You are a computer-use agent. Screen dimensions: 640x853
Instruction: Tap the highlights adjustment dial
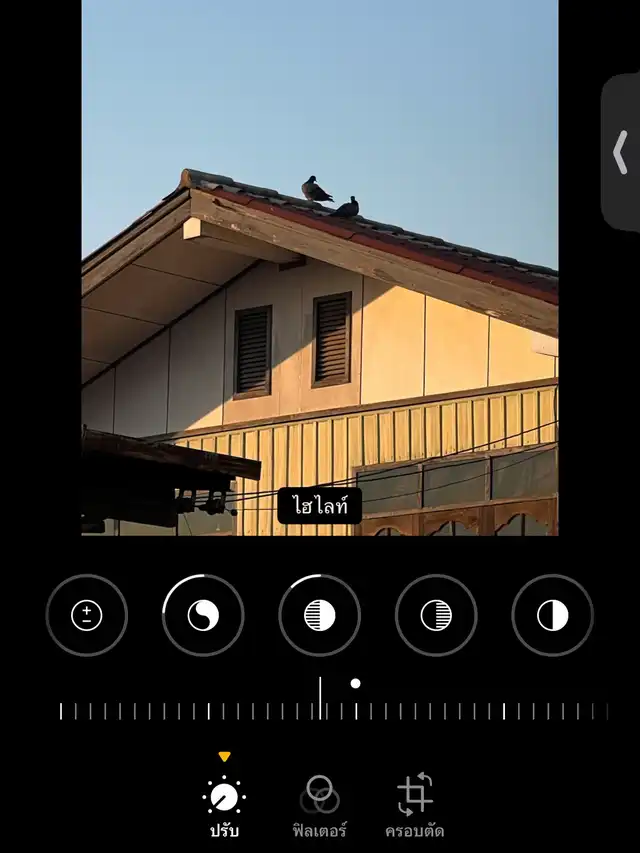[320, 616]
